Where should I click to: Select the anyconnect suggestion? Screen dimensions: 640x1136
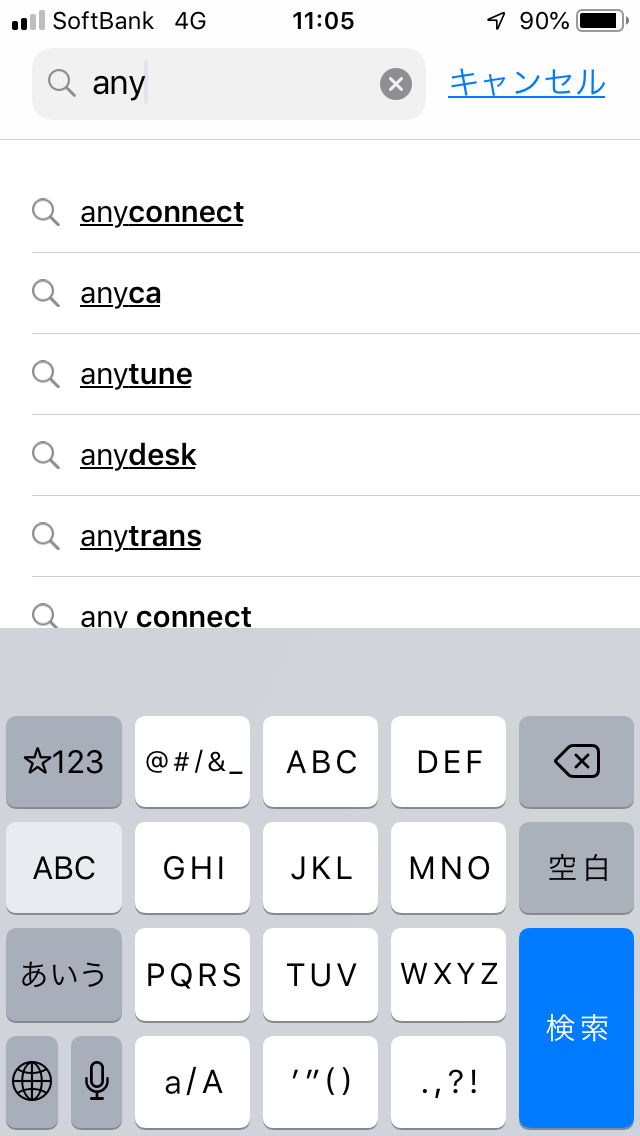[x=336, y=212]
